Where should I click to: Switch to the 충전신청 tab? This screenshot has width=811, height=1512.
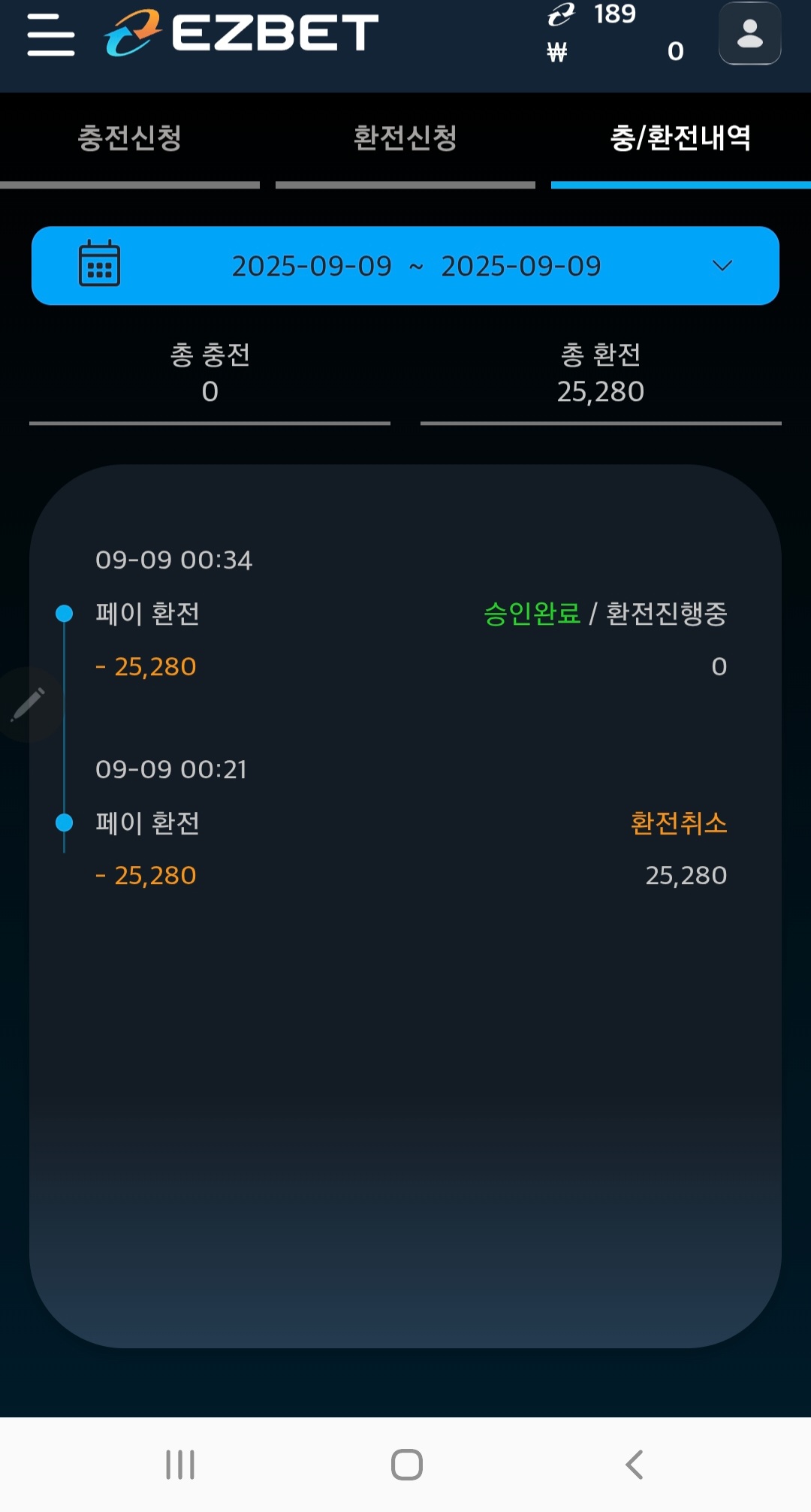click(130, 138)
